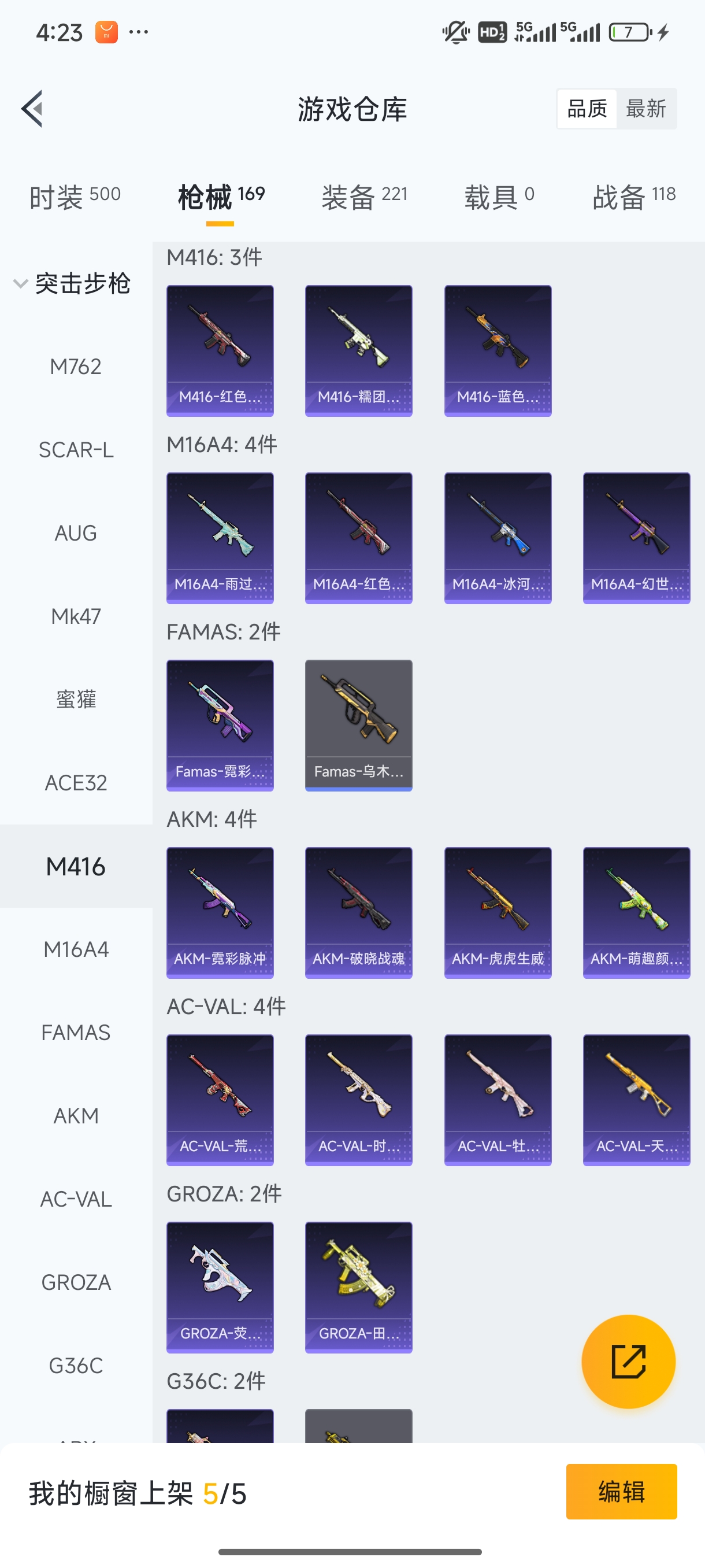View the AKM-霓彩脉冲 skin
The height and width of the screenshot is (1568, 705).
pos(220,913)
